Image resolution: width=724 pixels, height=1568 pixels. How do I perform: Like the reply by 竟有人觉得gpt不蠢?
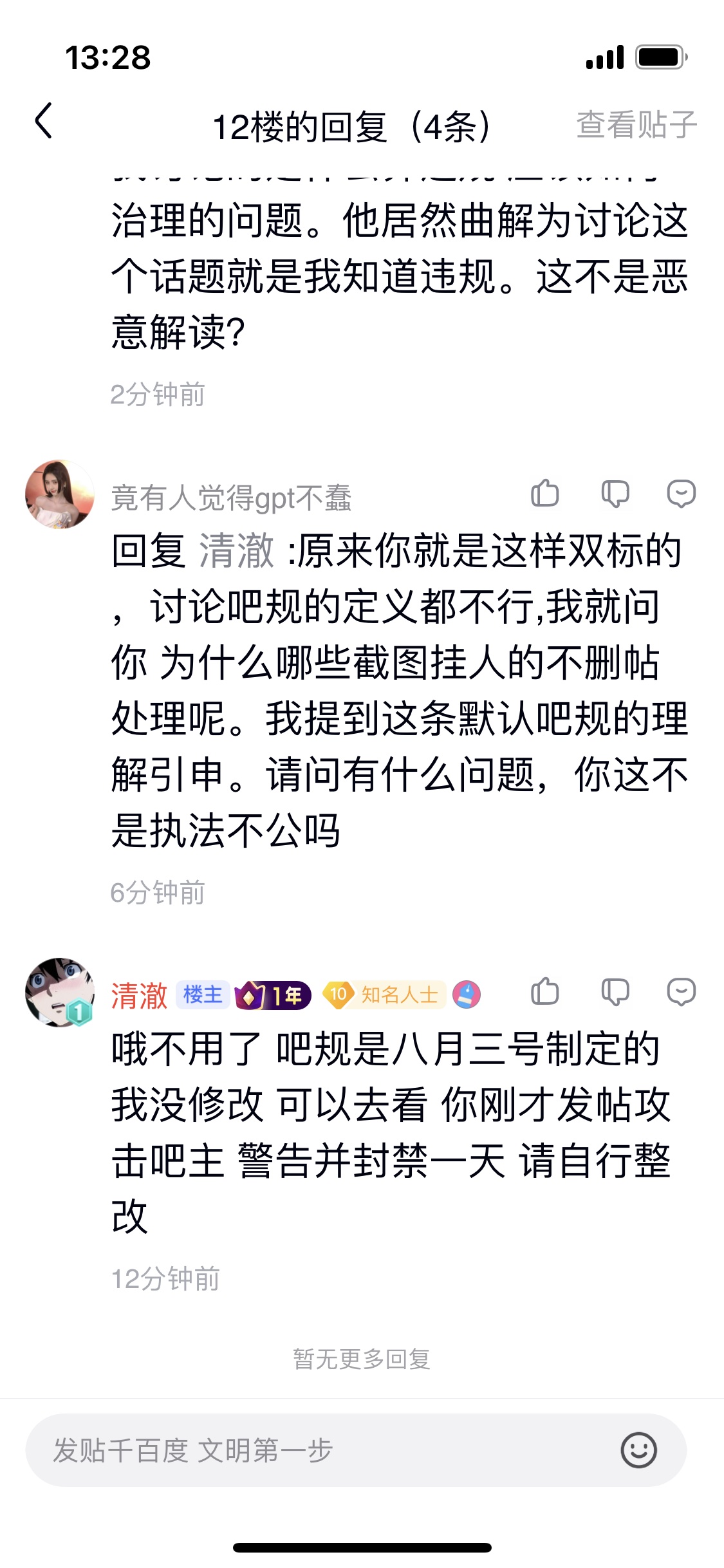[544, 494]
